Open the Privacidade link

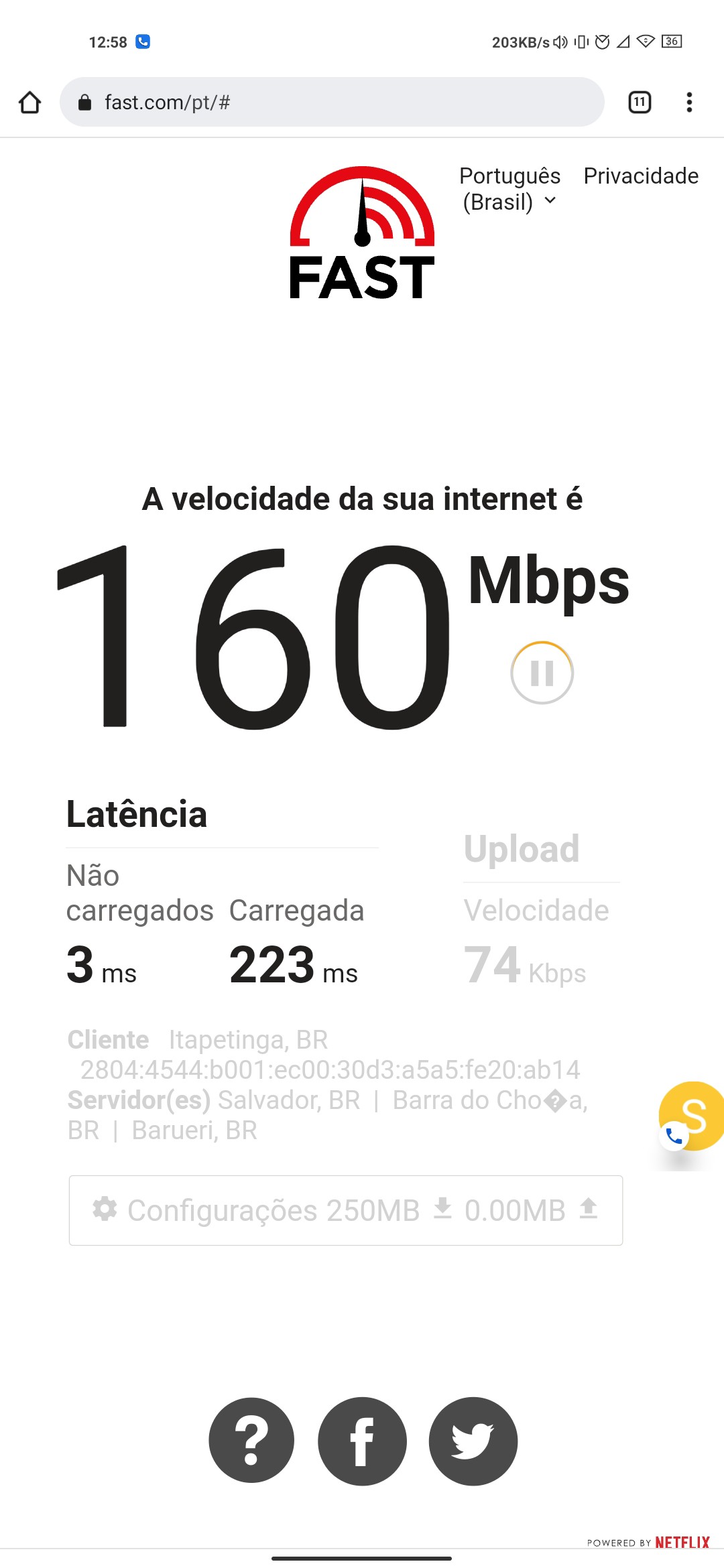point(641,176)
